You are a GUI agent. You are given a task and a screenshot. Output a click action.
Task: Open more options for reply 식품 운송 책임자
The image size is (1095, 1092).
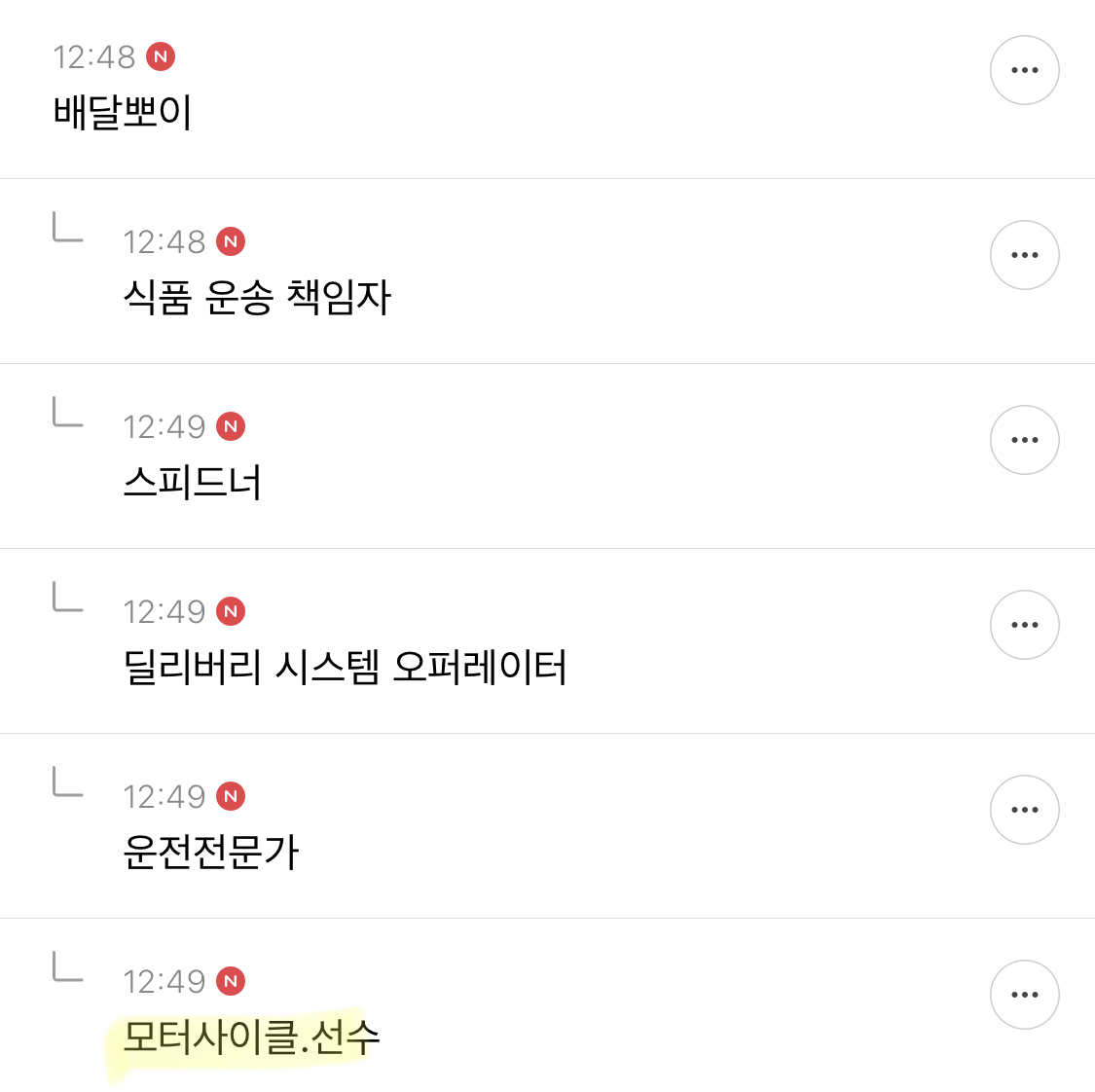pyautogui.click(x=1025, y=255)
